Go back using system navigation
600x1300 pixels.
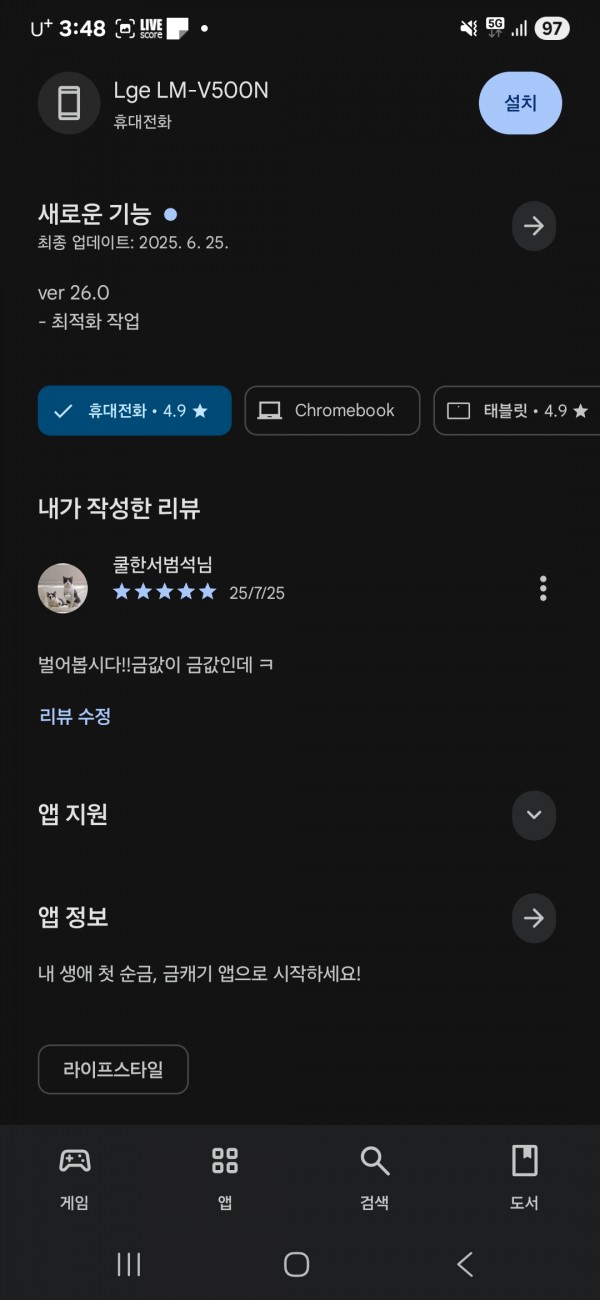pyautogui.click(x=465, y=1264)
